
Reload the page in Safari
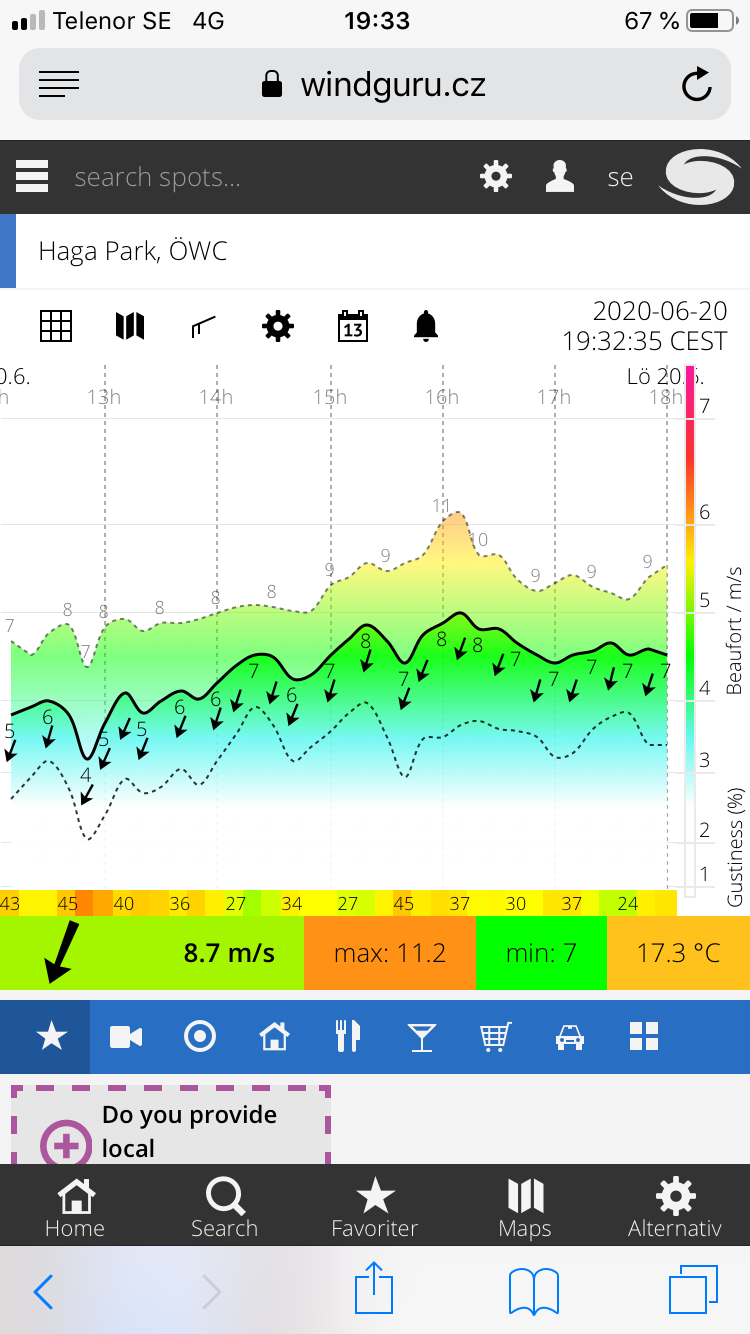[x=697, y=85]
